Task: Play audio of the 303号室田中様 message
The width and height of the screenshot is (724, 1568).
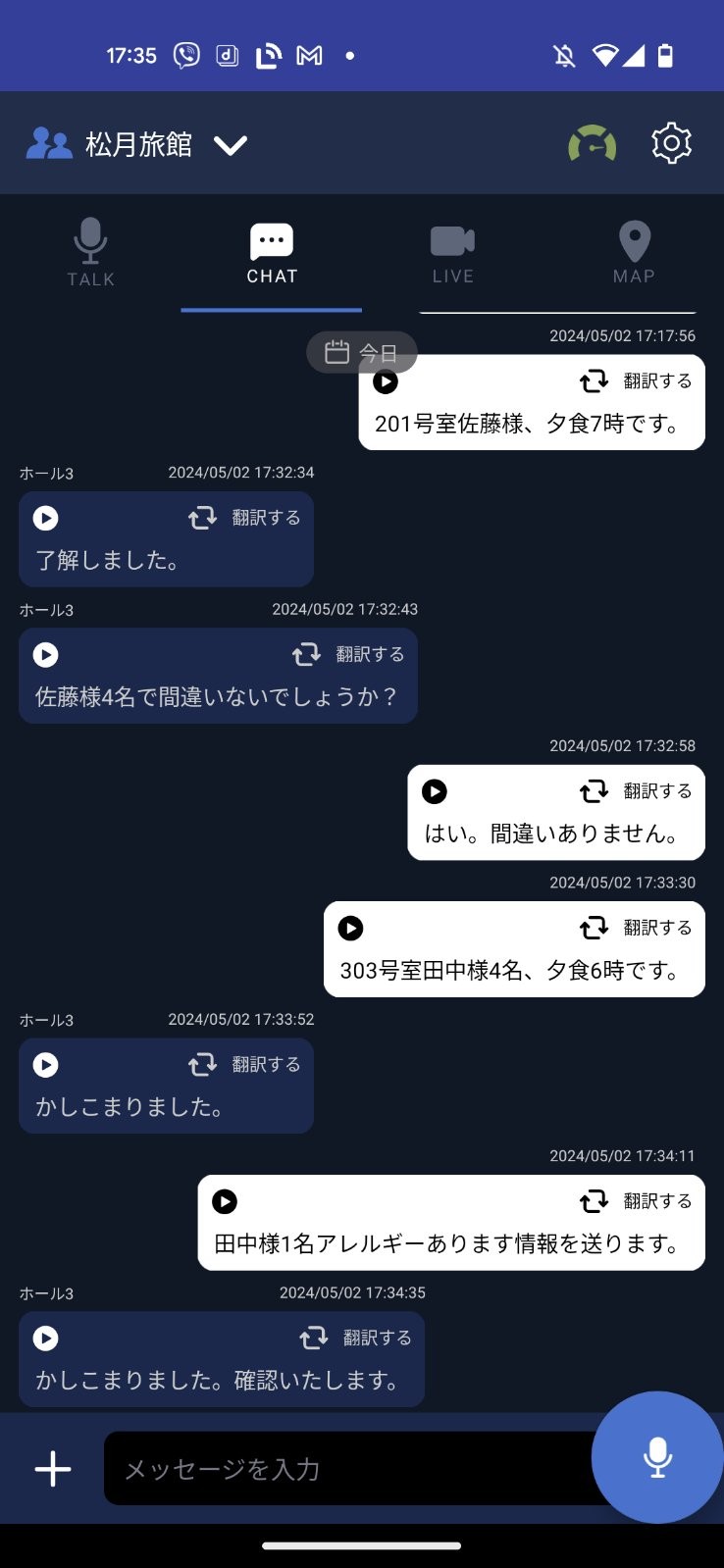Action: coord(349,929)
